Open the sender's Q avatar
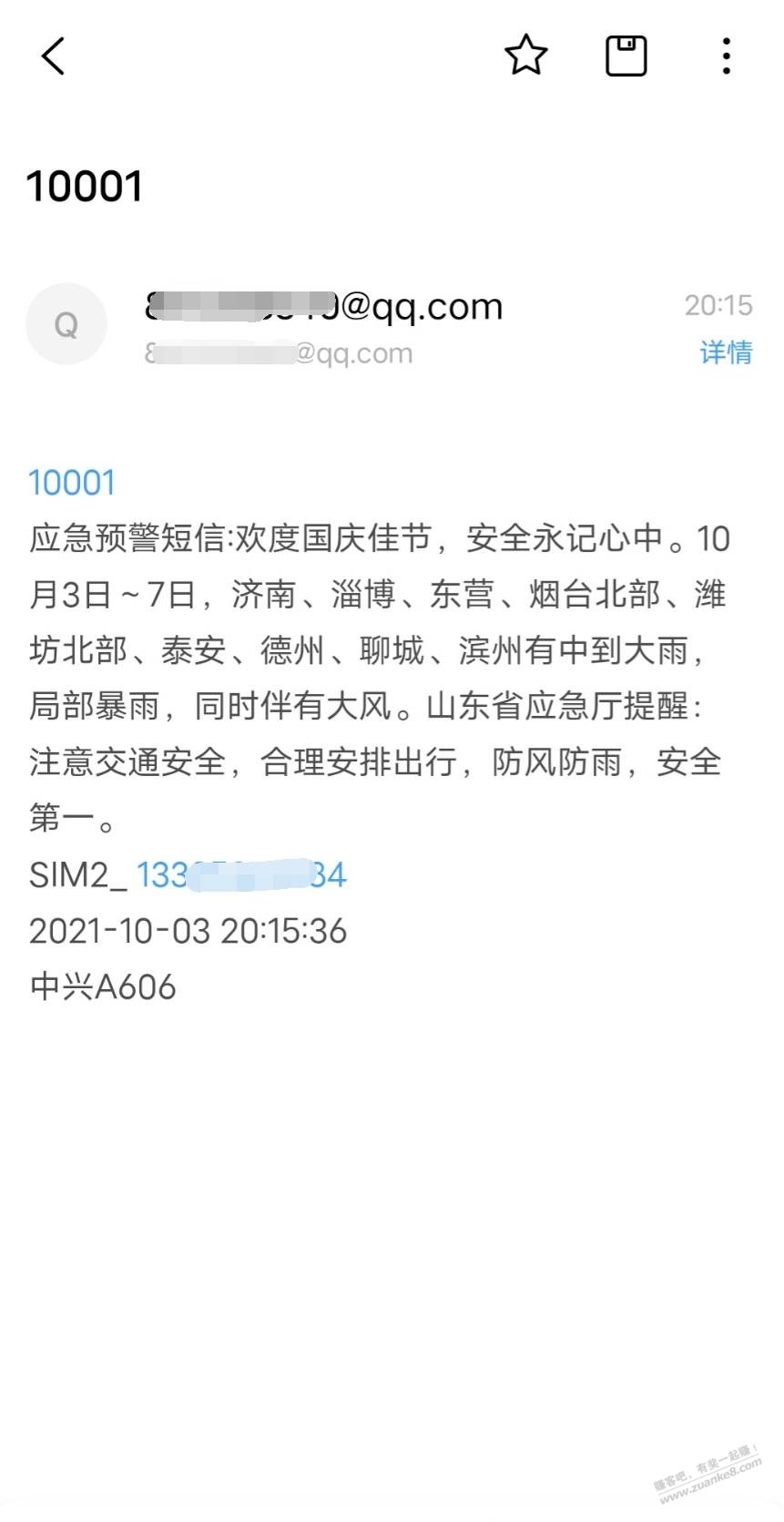This screenshot has width=784, height=1522. pos(66,324)
